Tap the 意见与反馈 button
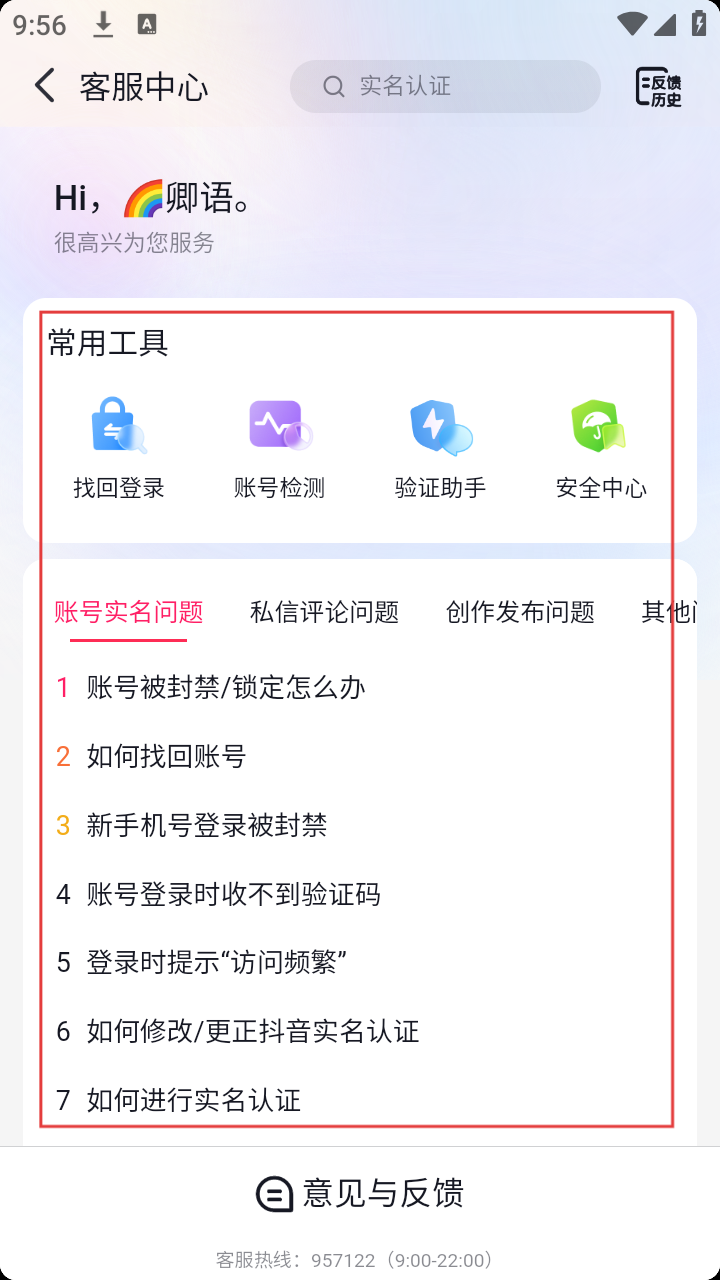Image resolution: width=720 pixels, height=1280 pixels. coord(360,1193)
